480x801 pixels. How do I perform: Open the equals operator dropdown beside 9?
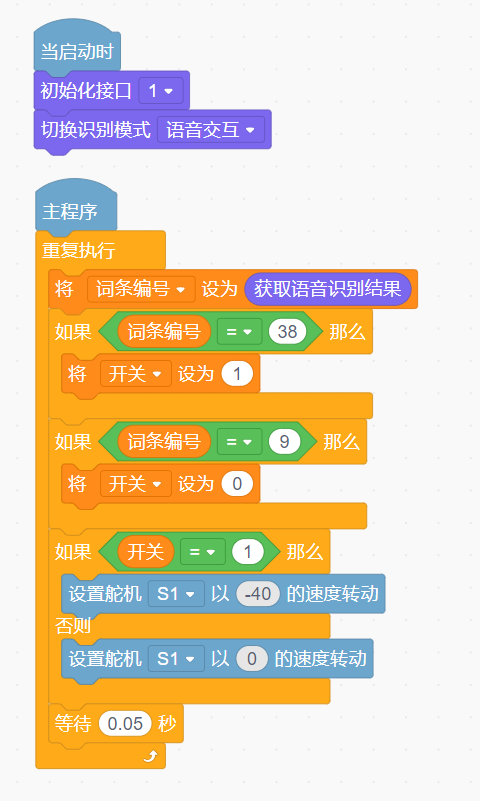point(239,441)
